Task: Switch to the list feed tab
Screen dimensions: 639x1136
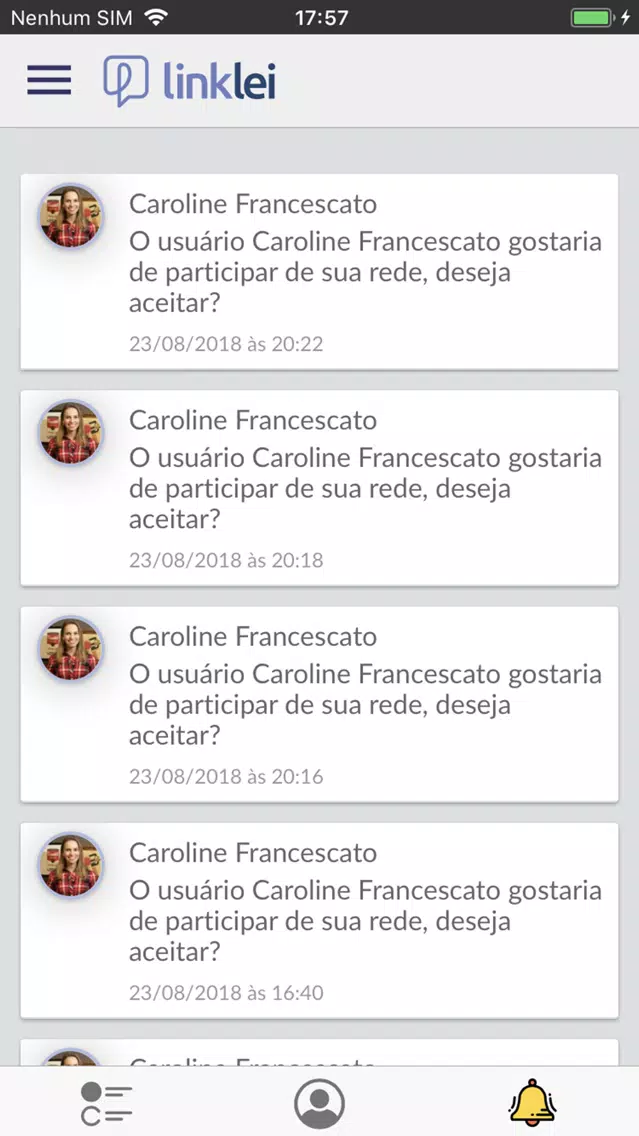Action: (106, 1104)
